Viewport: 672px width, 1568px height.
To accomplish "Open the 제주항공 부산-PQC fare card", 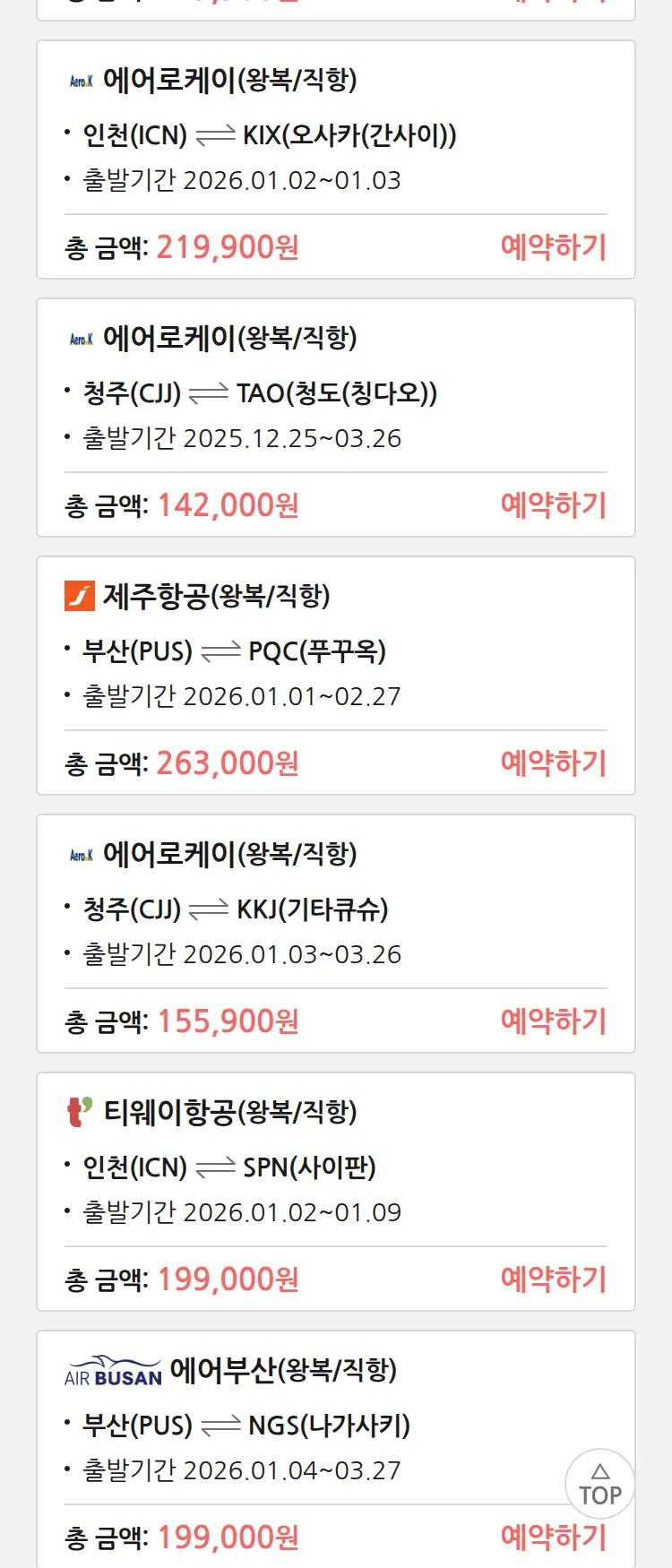I will (335, 650).
